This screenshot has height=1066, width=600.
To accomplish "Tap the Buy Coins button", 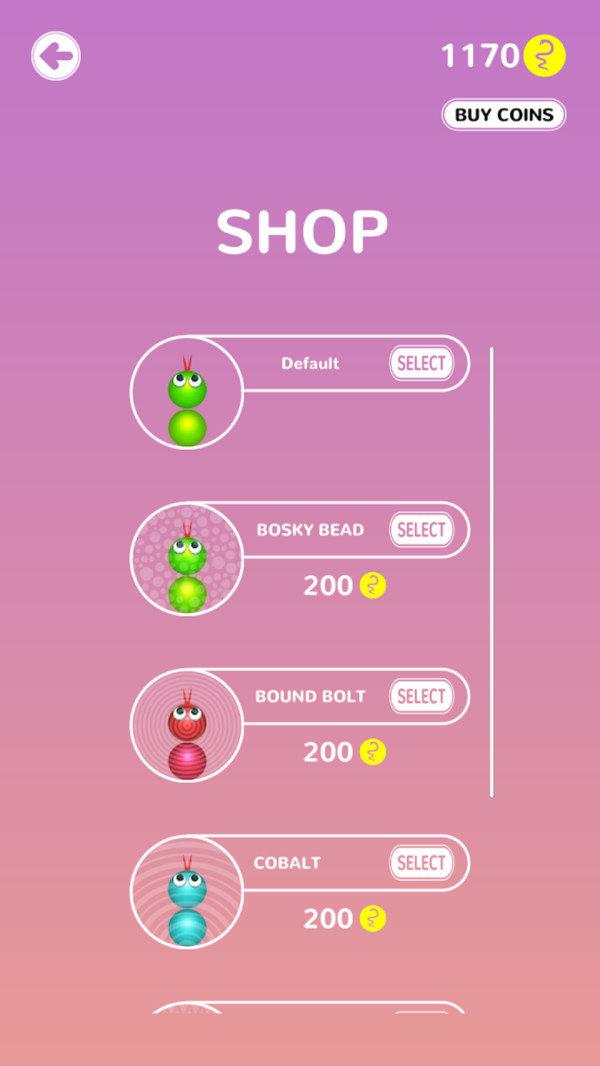I will pyautogui.click(x=504, y=115).
